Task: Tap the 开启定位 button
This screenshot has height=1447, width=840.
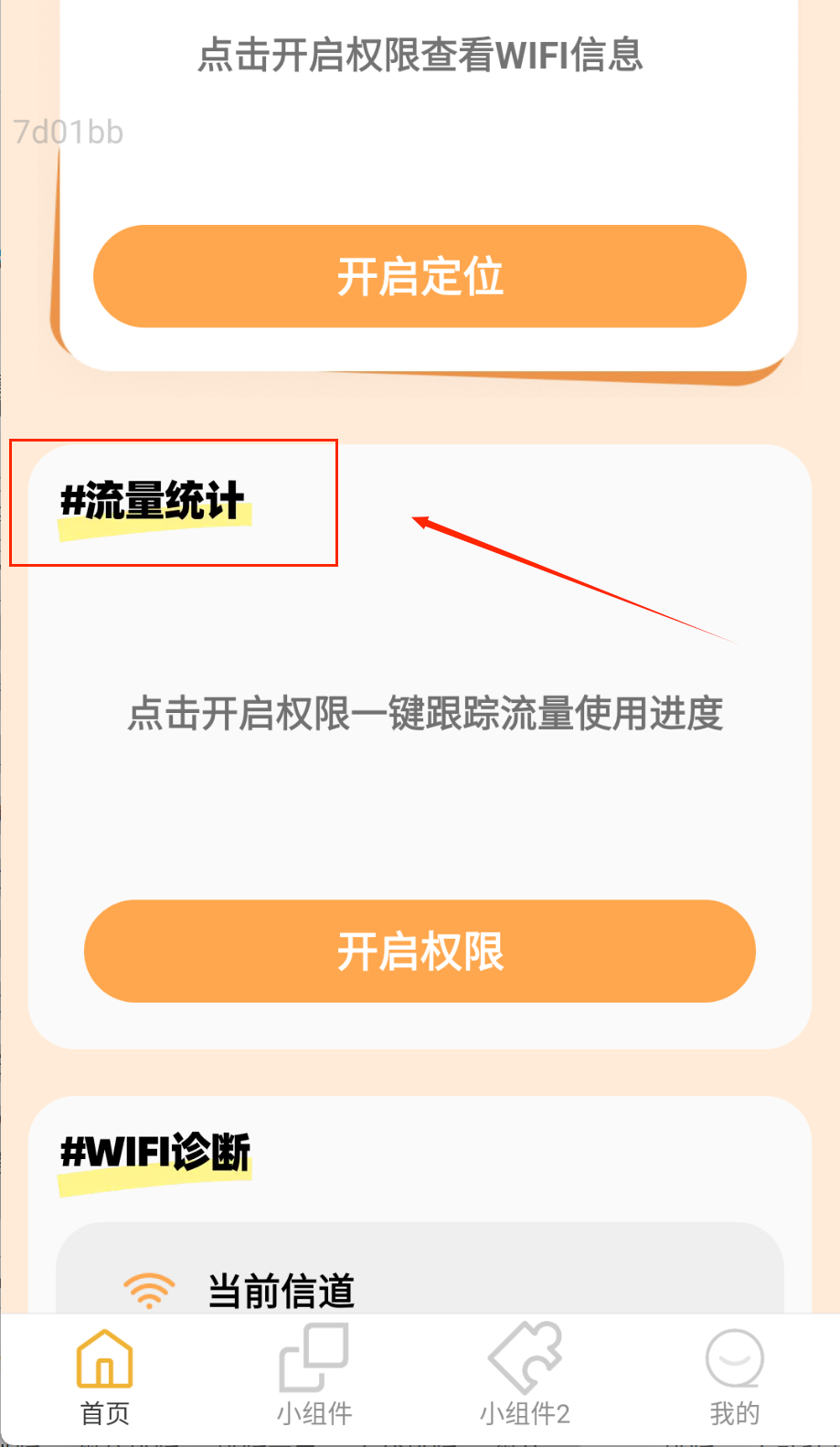Action: [x=420, y=276]
